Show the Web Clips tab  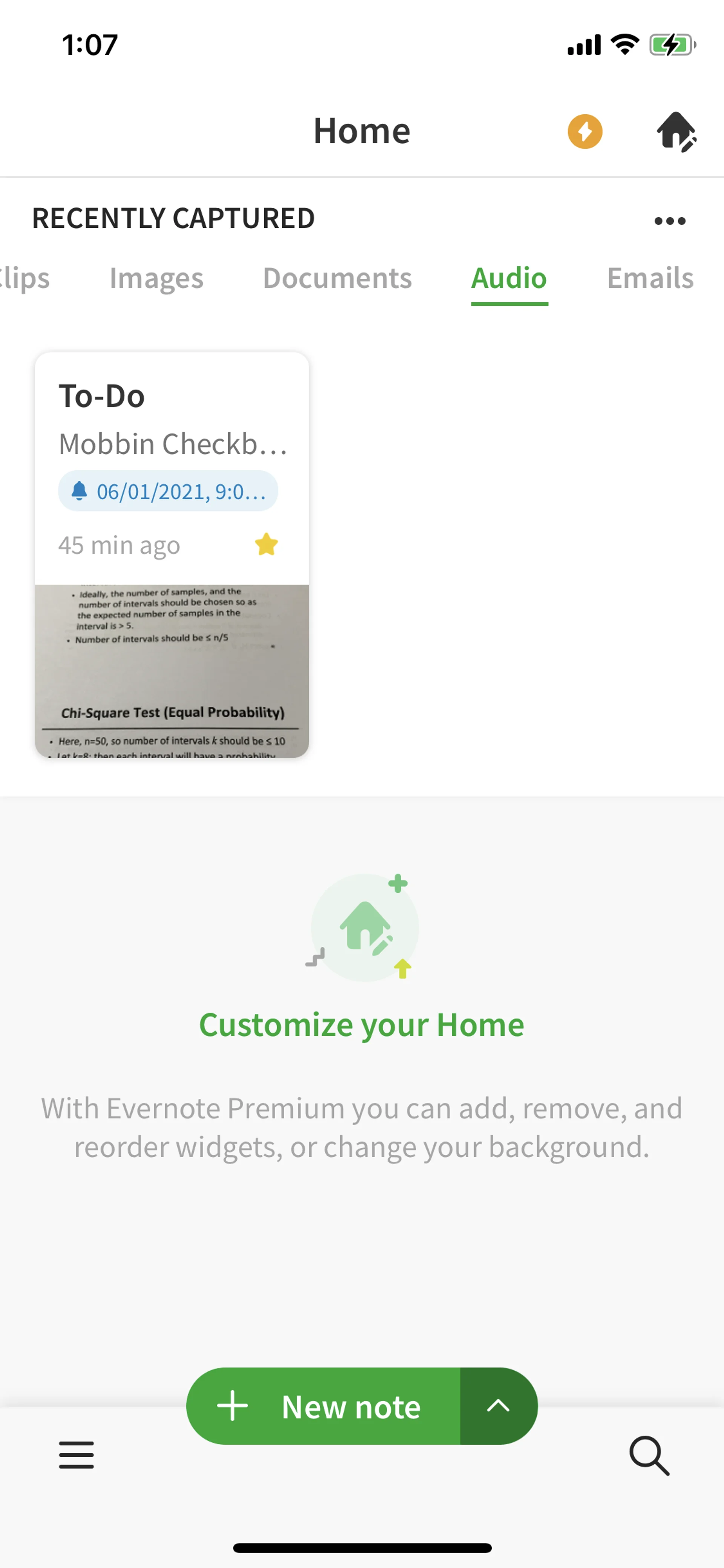tap(25, 278)
